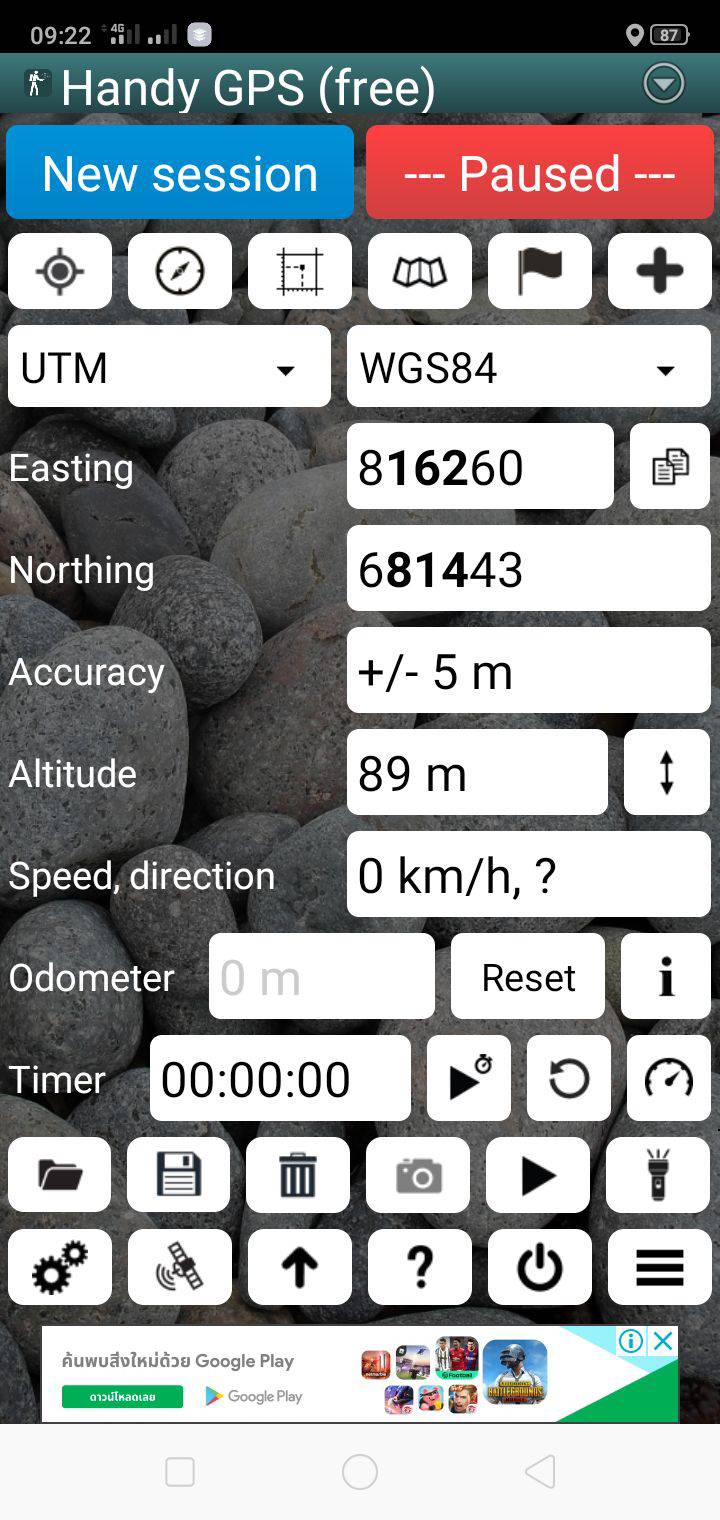
Task: Expand the WGS84 datum dropdown
Action: click(529, 367)
